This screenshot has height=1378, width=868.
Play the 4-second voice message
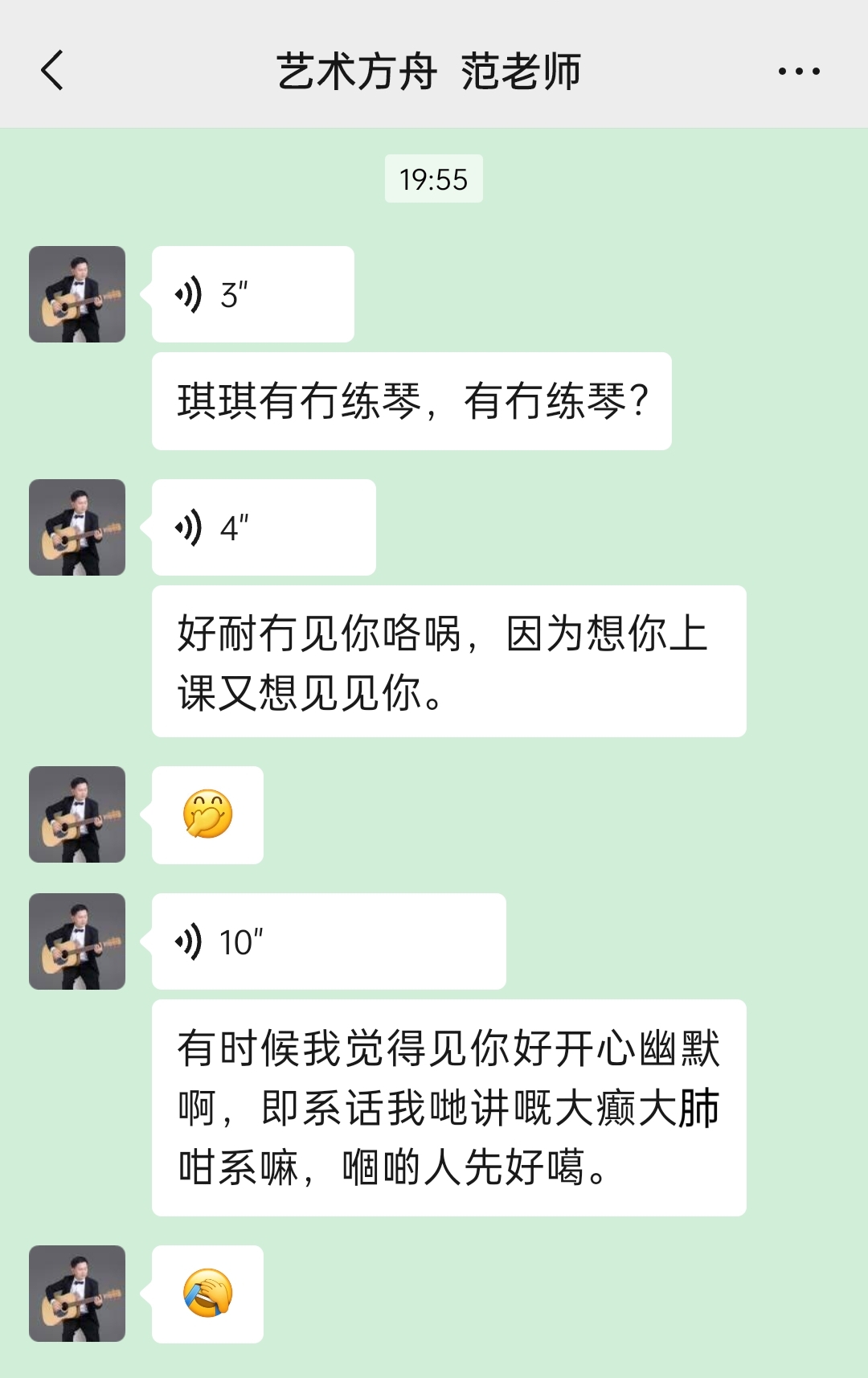coord(263,528)
